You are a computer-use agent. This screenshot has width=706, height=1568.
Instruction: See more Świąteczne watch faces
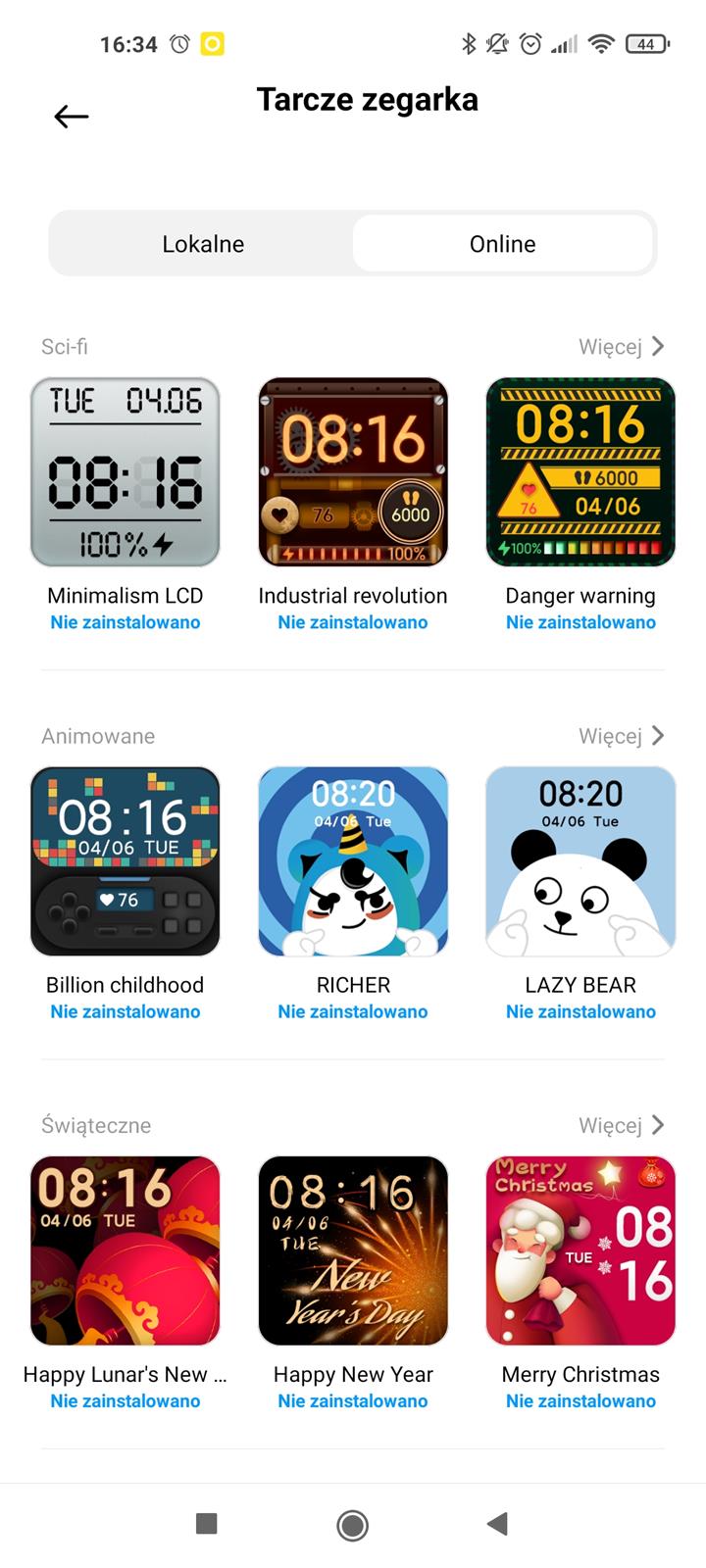point(622,1125)
